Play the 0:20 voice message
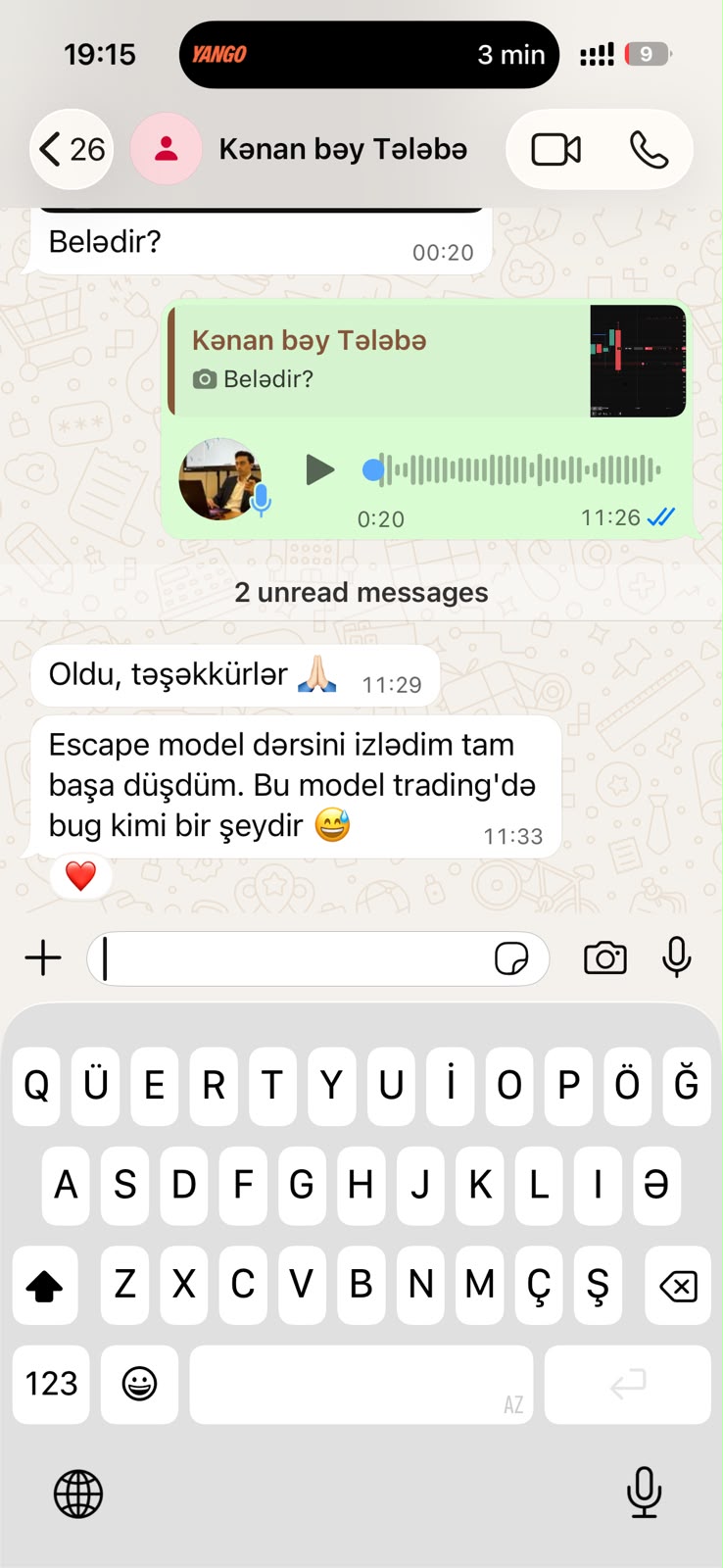 318,469
